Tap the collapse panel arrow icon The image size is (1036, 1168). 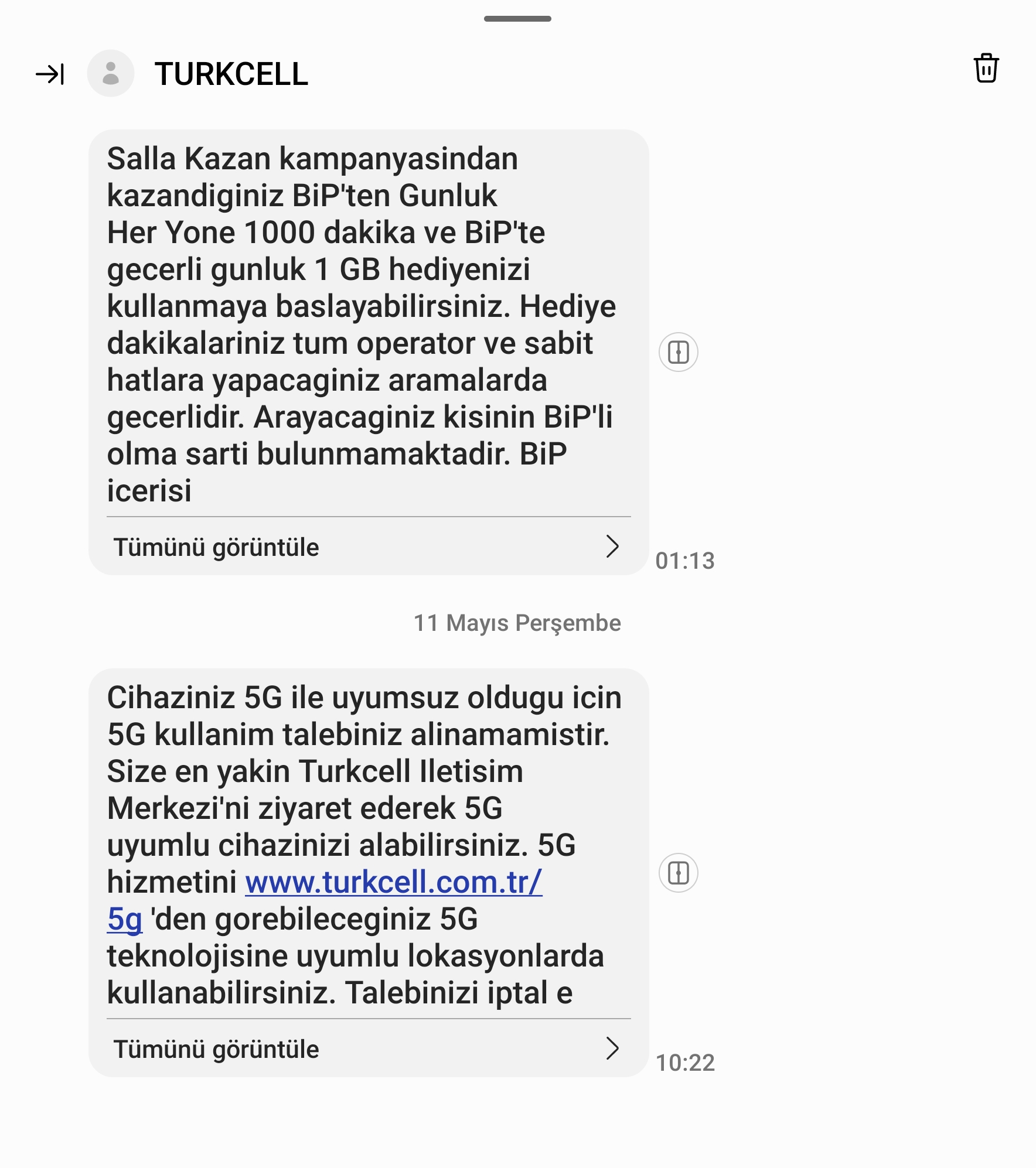50,74
